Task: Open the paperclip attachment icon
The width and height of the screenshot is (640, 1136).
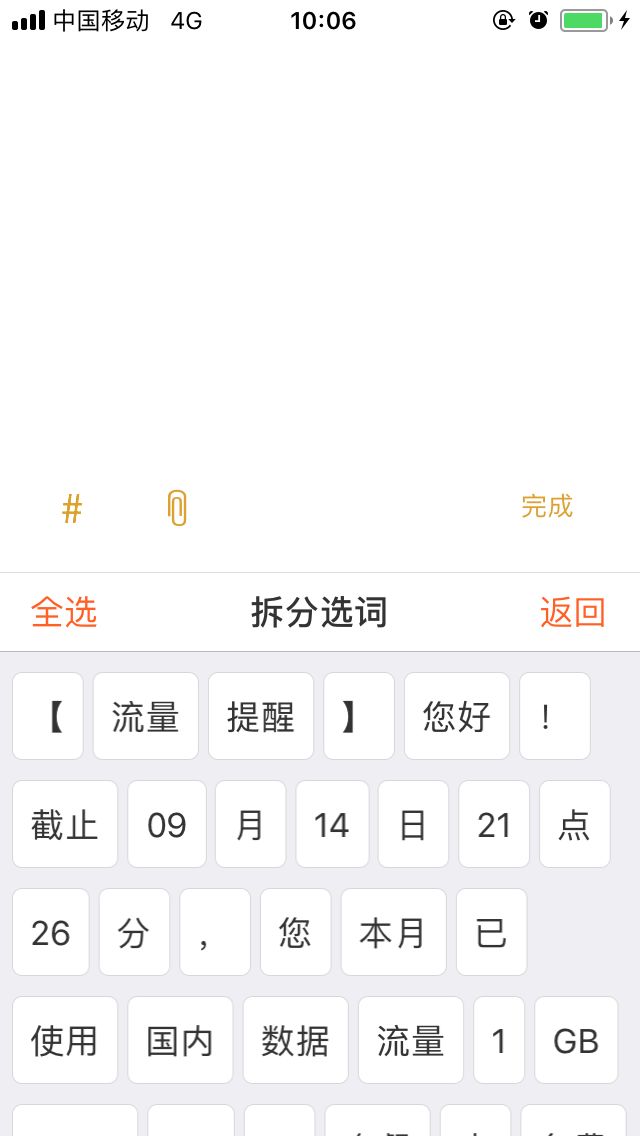Action: point(177,508)
